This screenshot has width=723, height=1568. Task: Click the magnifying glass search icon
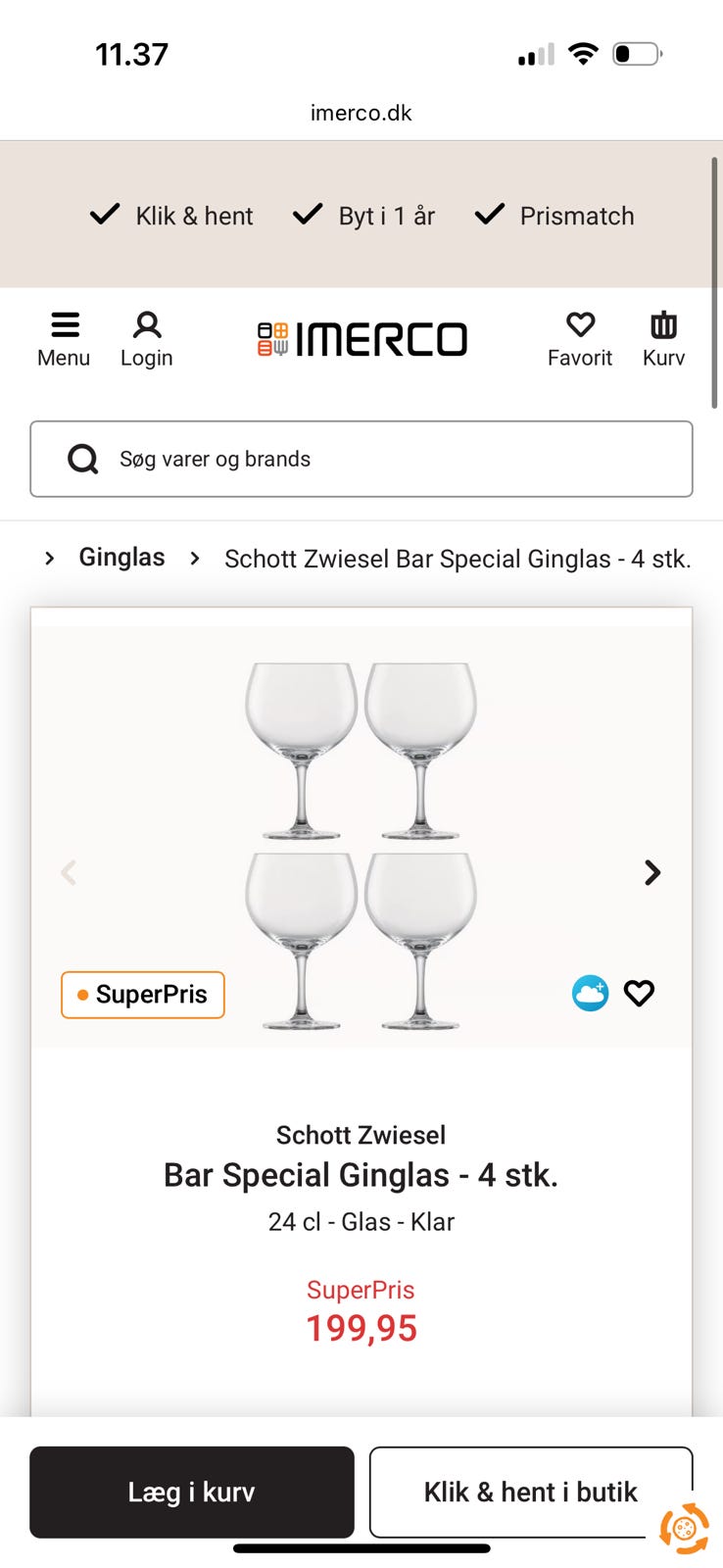(82, 459)
